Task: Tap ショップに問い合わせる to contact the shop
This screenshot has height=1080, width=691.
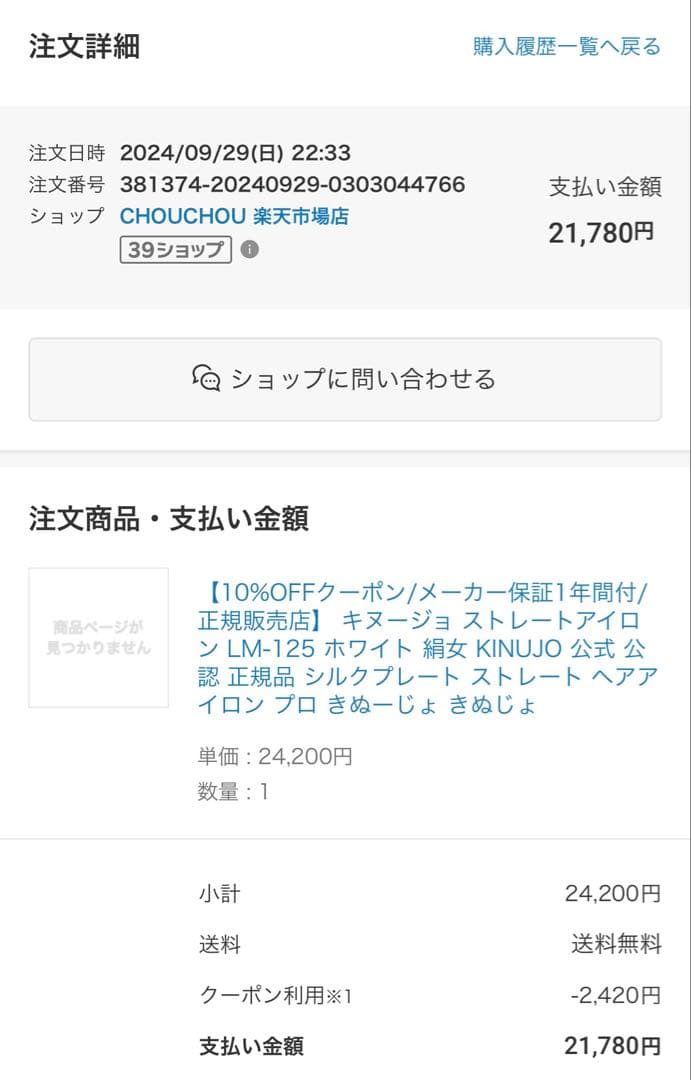Action: 345,379
